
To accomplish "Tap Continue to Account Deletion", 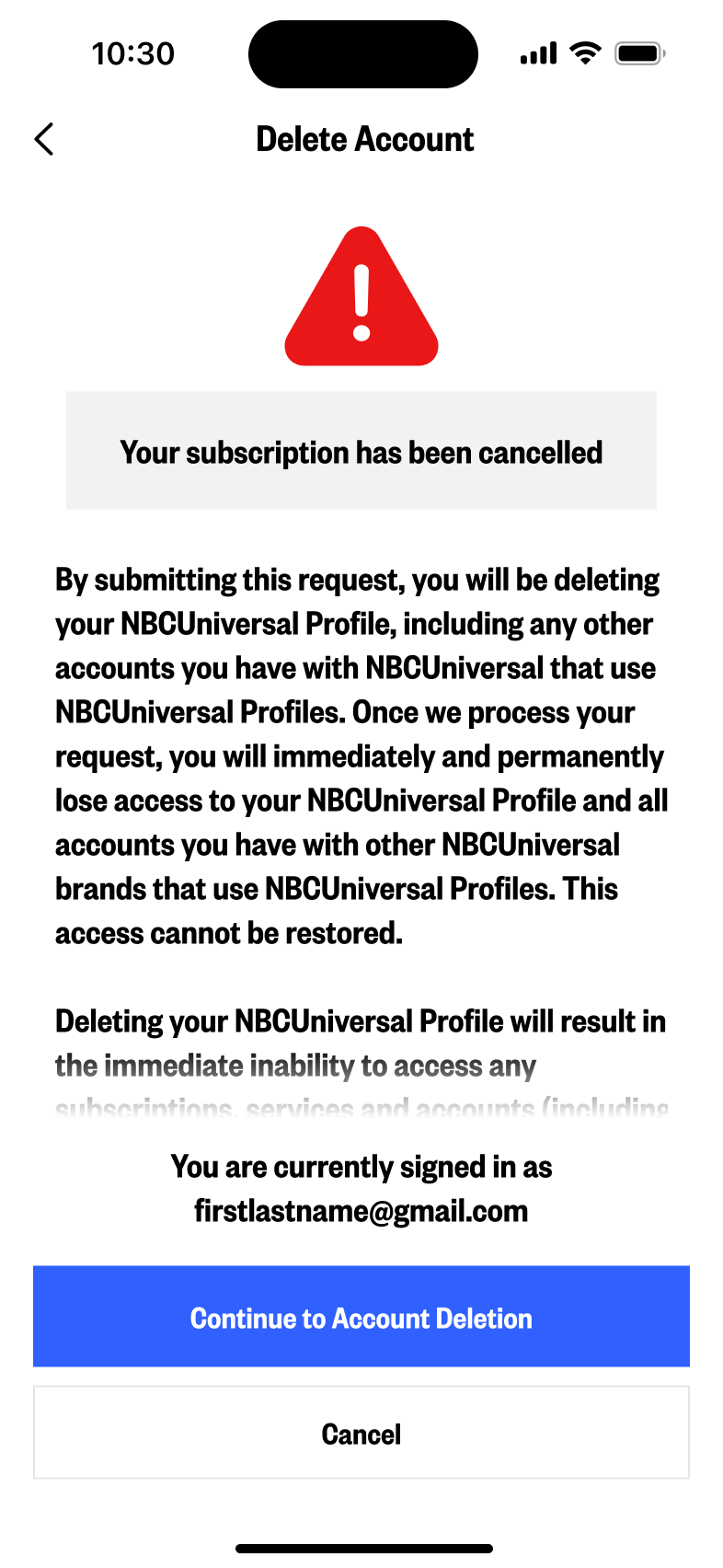I will pyautogui.click(x=361, y=1317).
